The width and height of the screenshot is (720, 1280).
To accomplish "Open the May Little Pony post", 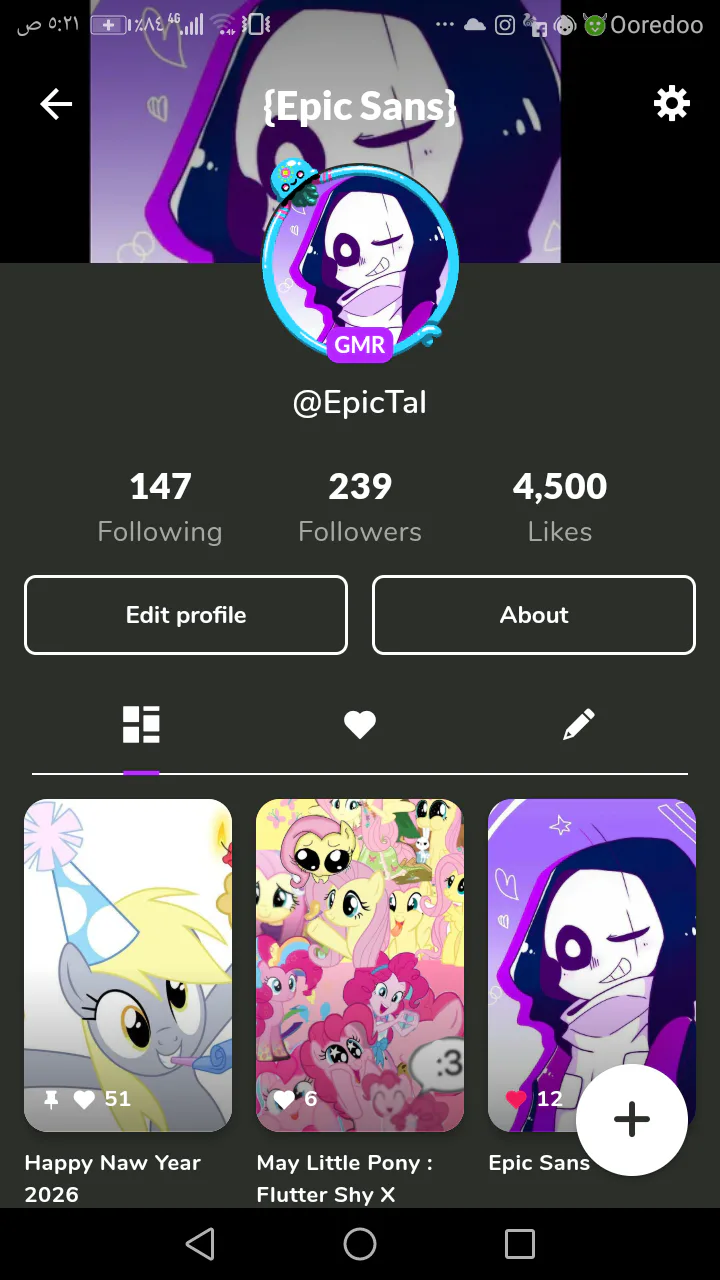I will (360, 965).
